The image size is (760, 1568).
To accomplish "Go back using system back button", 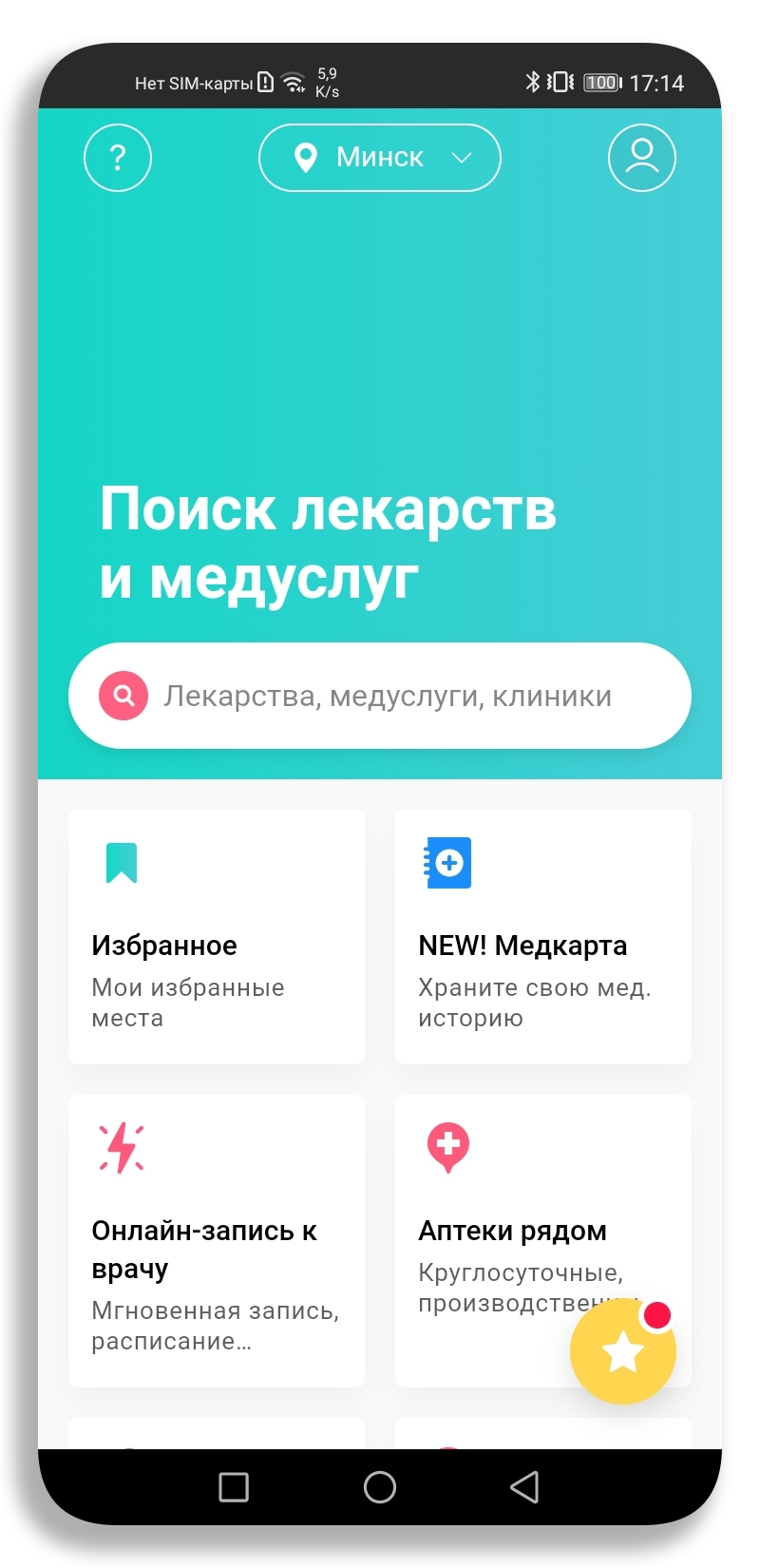I will 524,1487.
